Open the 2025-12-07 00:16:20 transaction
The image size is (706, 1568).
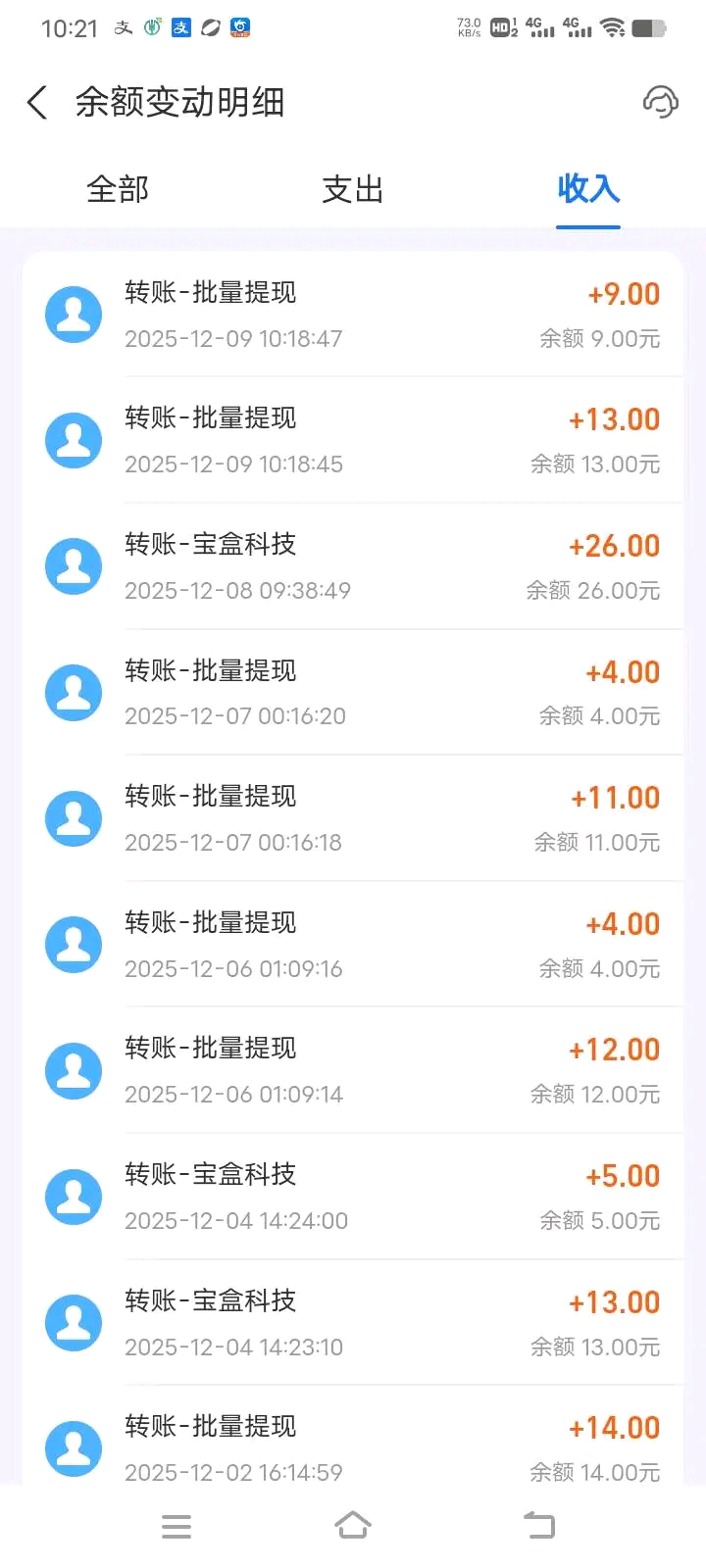click(x=353, y=692)
